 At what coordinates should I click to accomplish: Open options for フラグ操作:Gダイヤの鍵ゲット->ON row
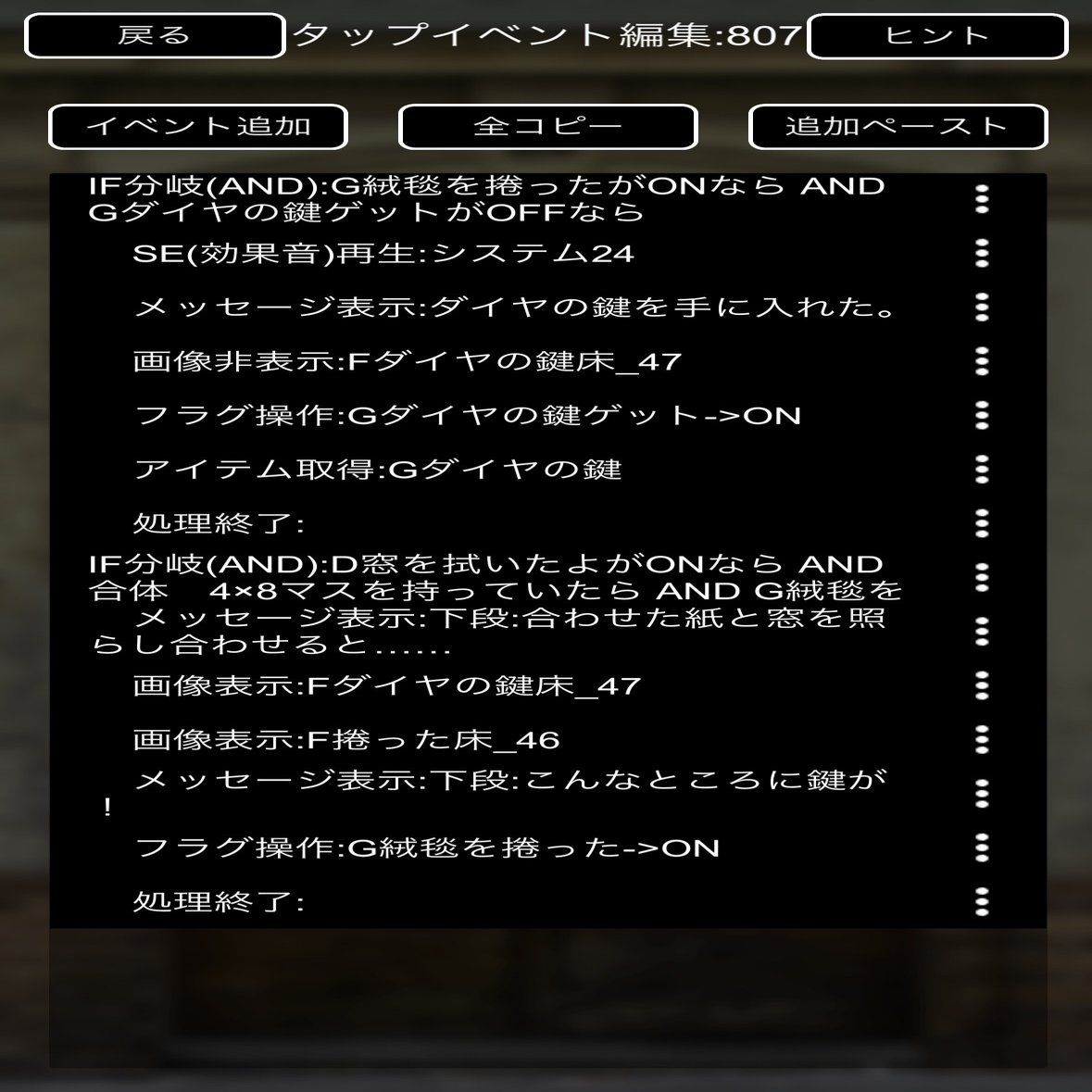point(982,415)
